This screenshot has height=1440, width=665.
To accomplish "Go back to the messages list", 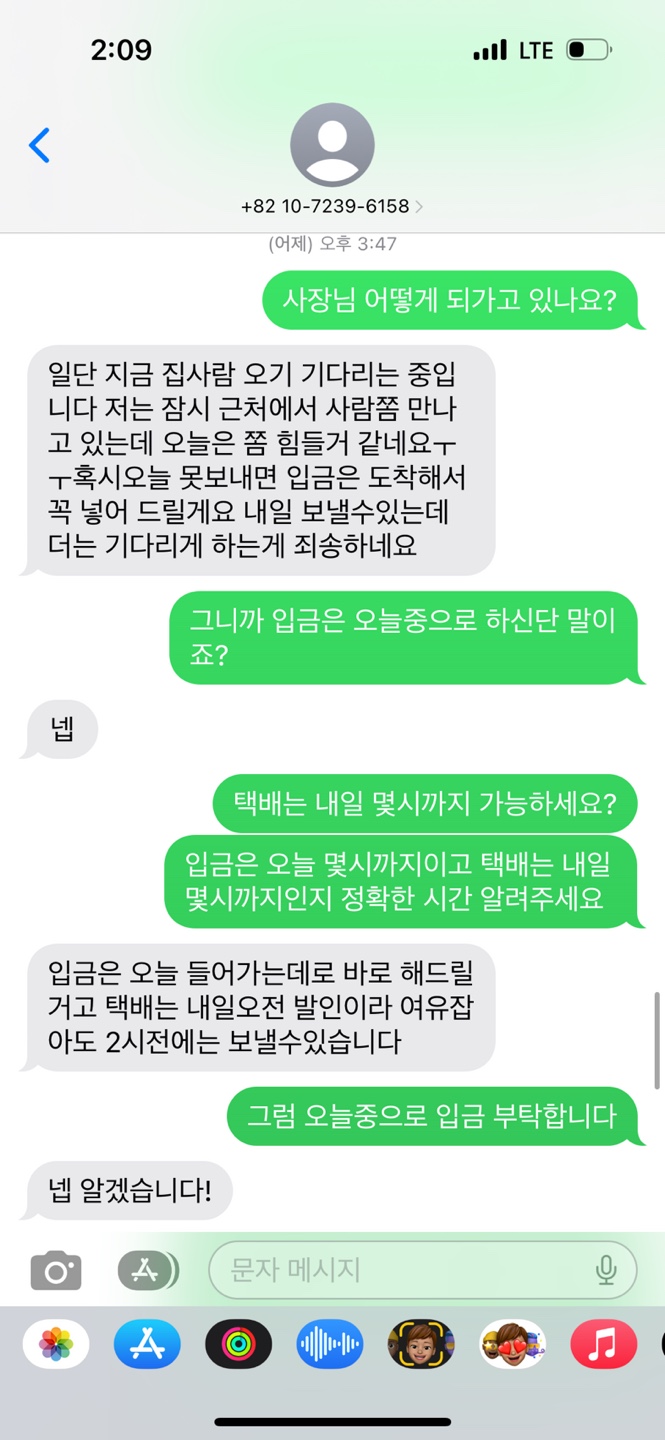I will coord(39,146).
